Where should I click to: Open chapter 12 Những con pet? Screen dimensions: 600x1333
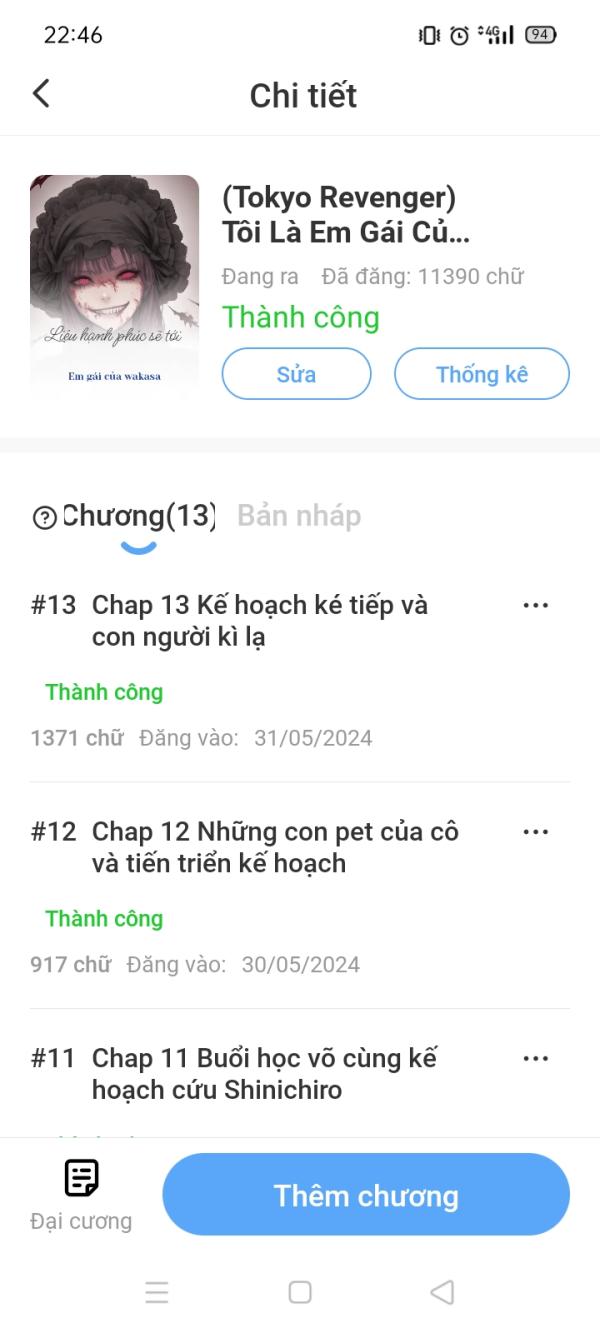pos(275,846)
